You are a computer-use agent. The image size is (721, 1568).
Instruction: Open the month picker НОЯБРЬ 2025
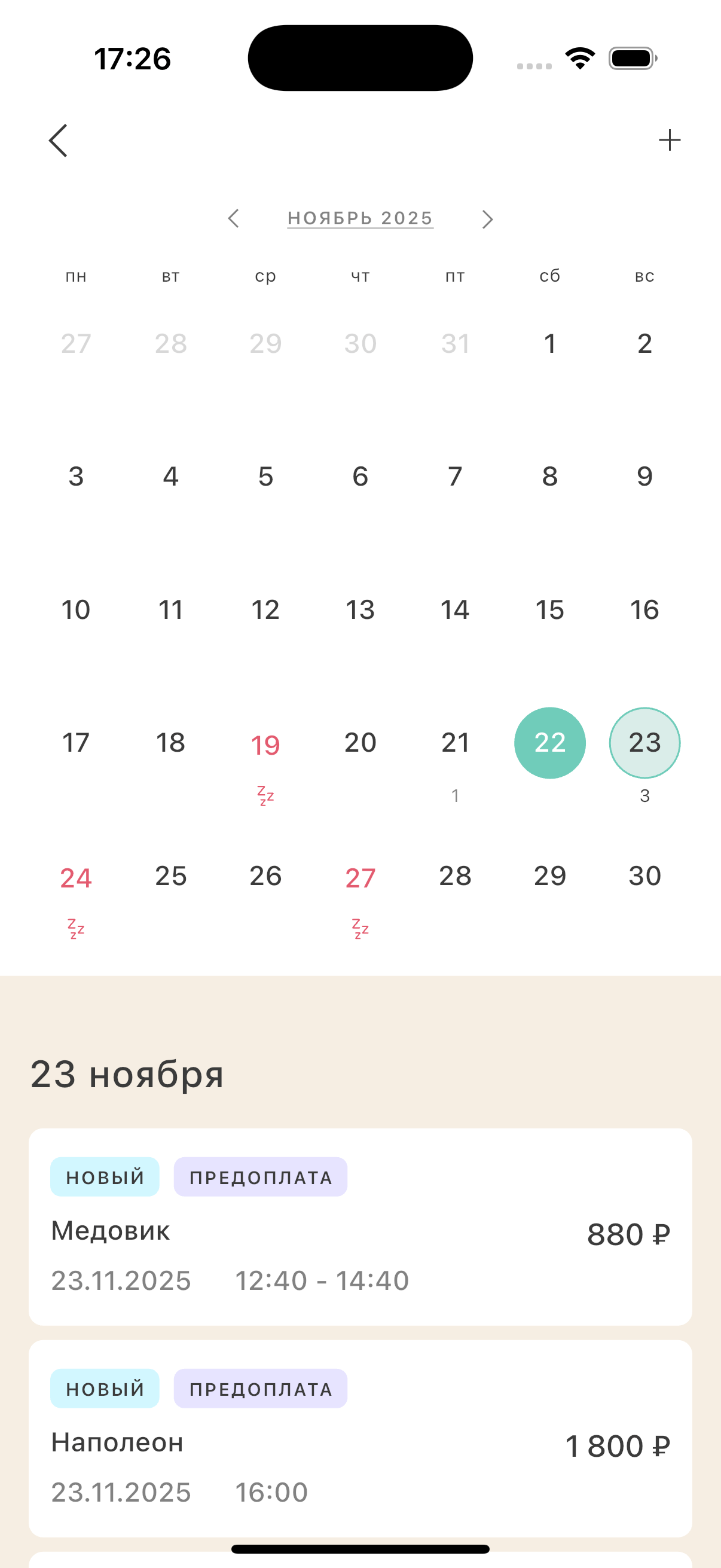tap(360, 218)
